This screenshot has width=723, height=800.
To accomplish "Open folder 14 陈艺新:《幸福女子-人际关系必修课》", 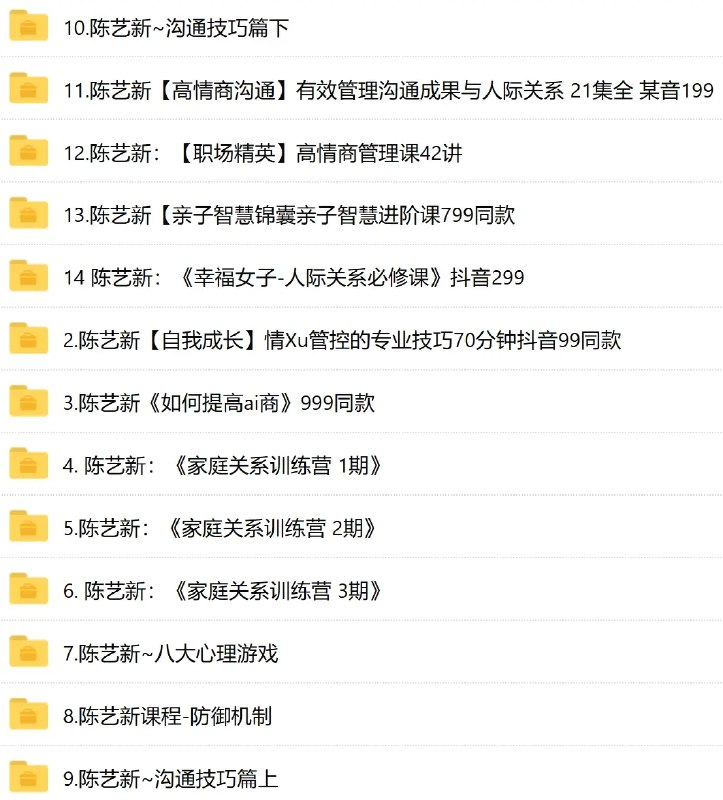I will coord(292,278).
